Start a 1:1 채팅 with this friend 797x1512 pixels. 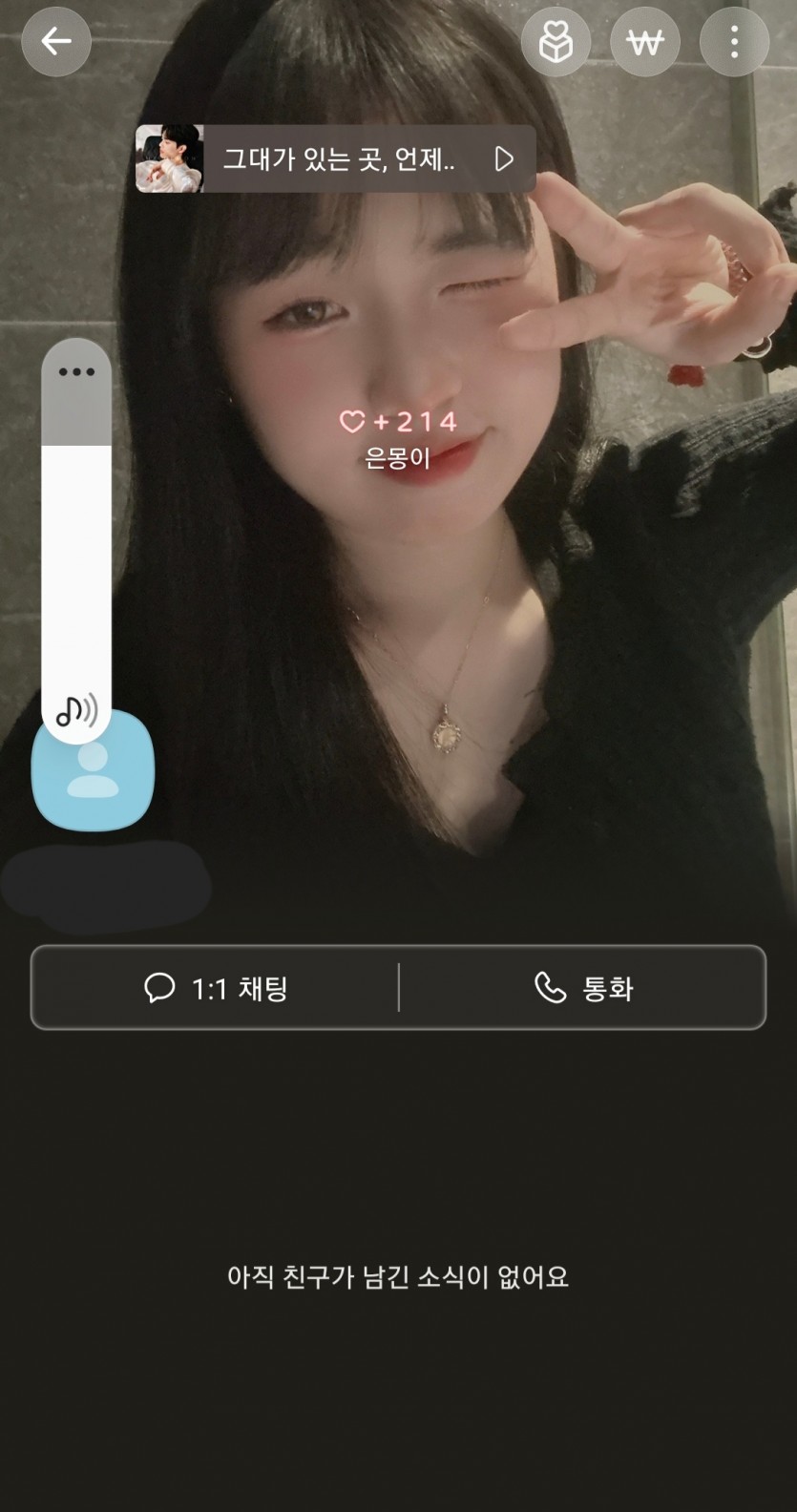216,988
